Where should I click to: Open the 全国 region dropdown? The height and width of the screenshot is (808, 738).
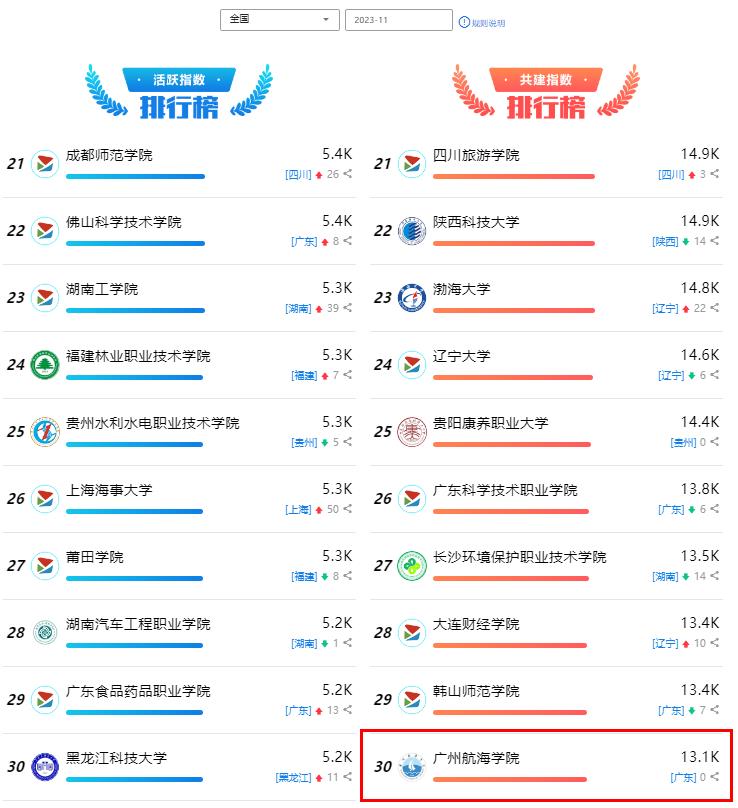click(280, 20)
